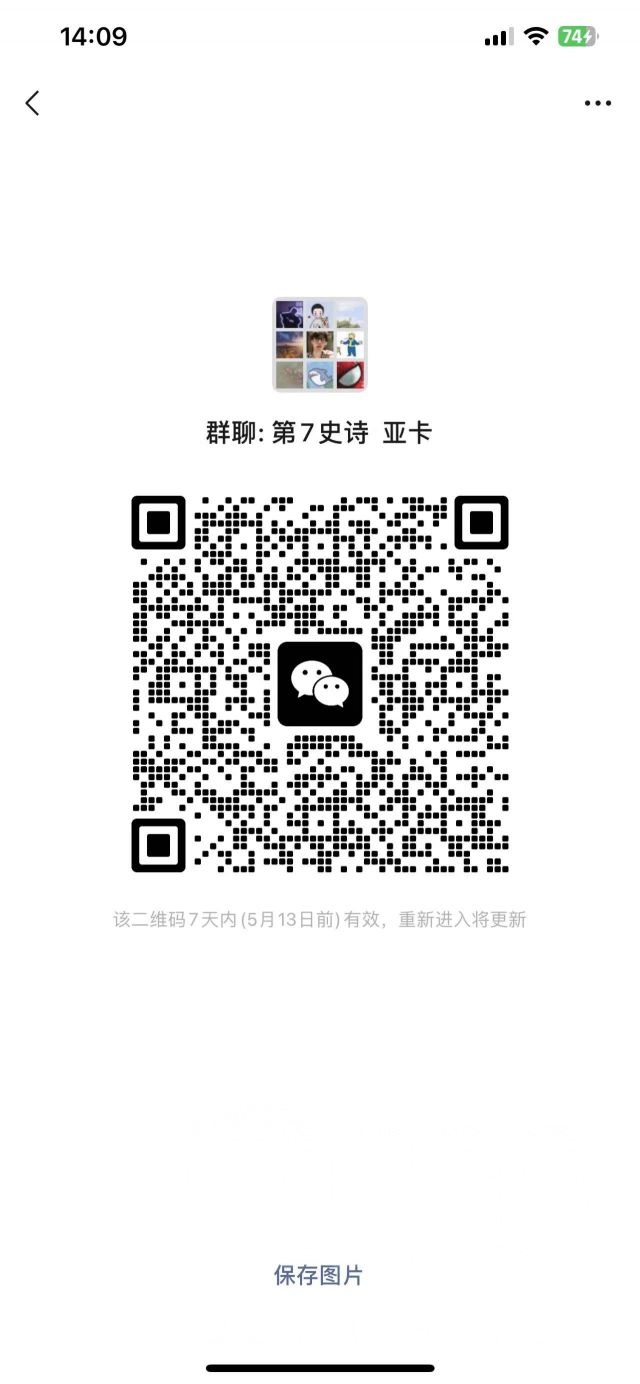Tap 保存图片 to save the QR image
This screenshot has height=1384, width=640.
[x=319, y=1275]
